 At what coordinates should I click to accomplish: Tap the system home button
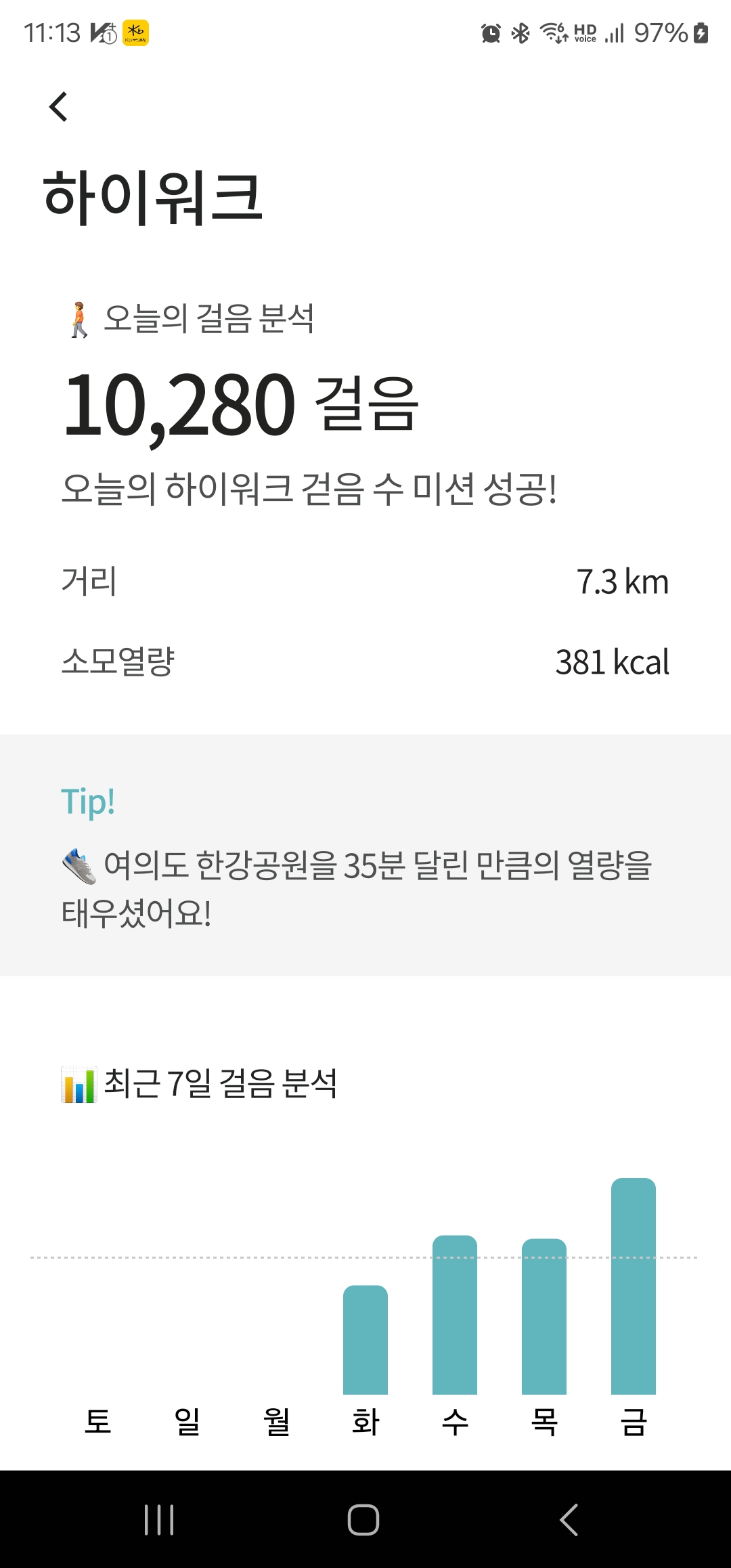click(363, 1520)
